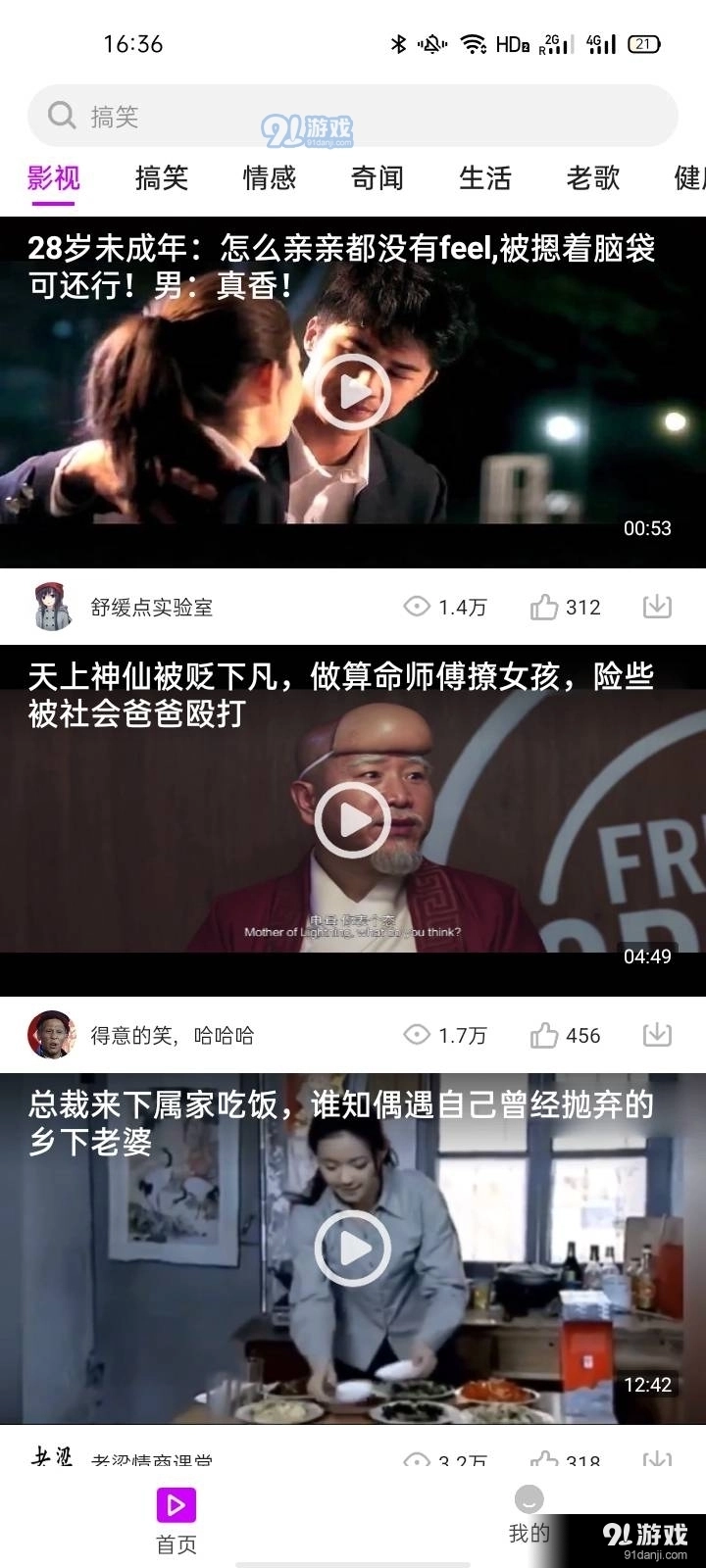Go to the 老歌 tab
Image resolution: width=706 pixels, height=1568 pixels.
pyautogui.click(x=592, y=178)
